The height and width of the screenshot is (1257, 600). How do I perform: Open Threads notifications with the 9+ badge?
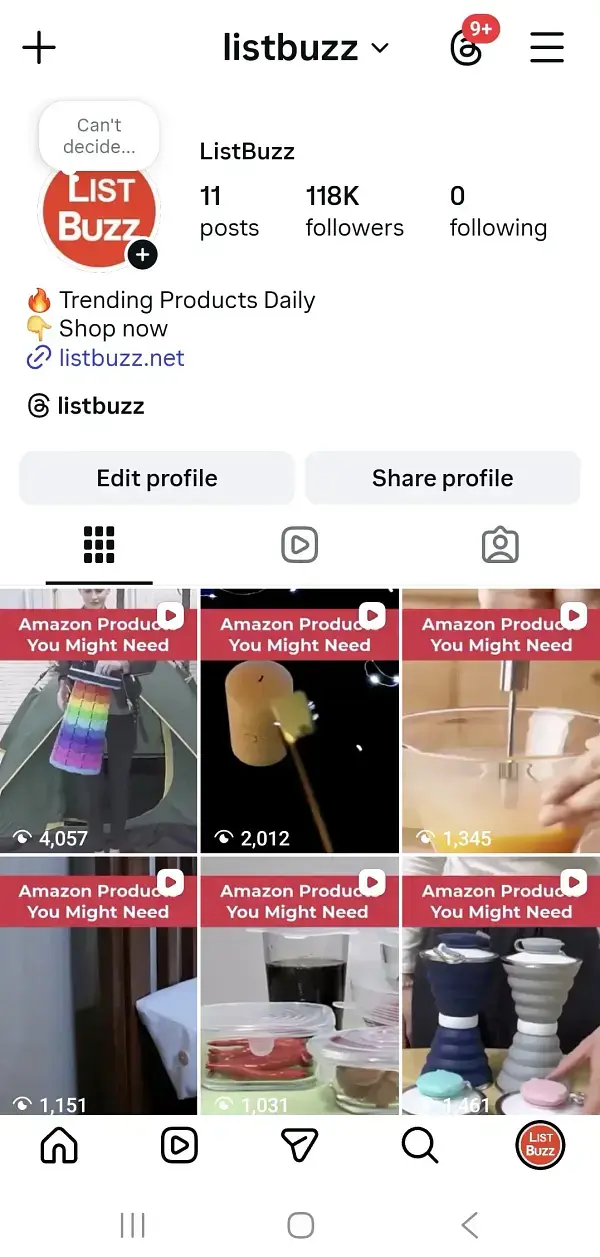tap(467, 46)
